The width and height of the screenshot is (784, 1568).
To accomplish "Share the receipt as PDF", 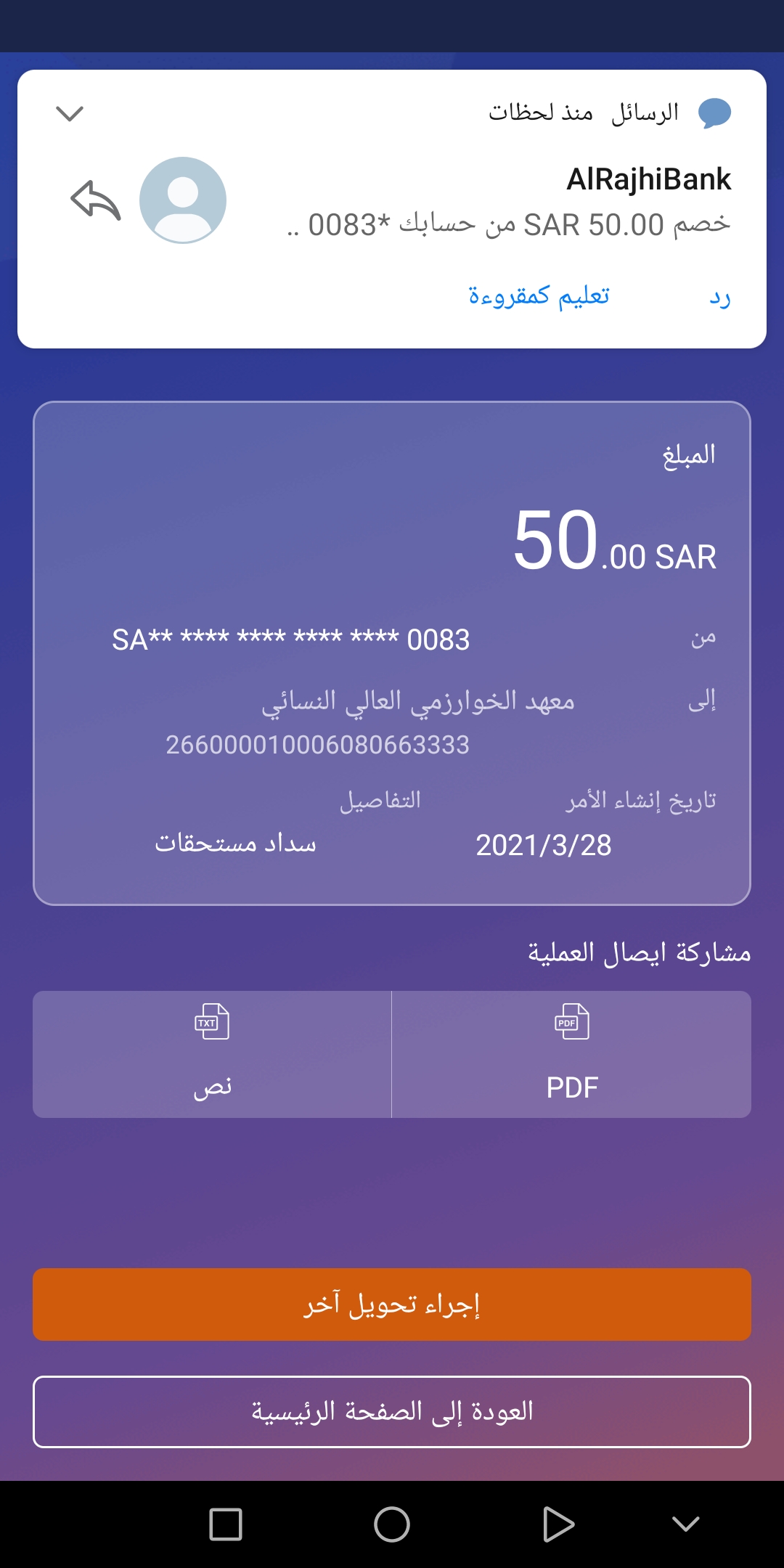I will coord(571,1054).
